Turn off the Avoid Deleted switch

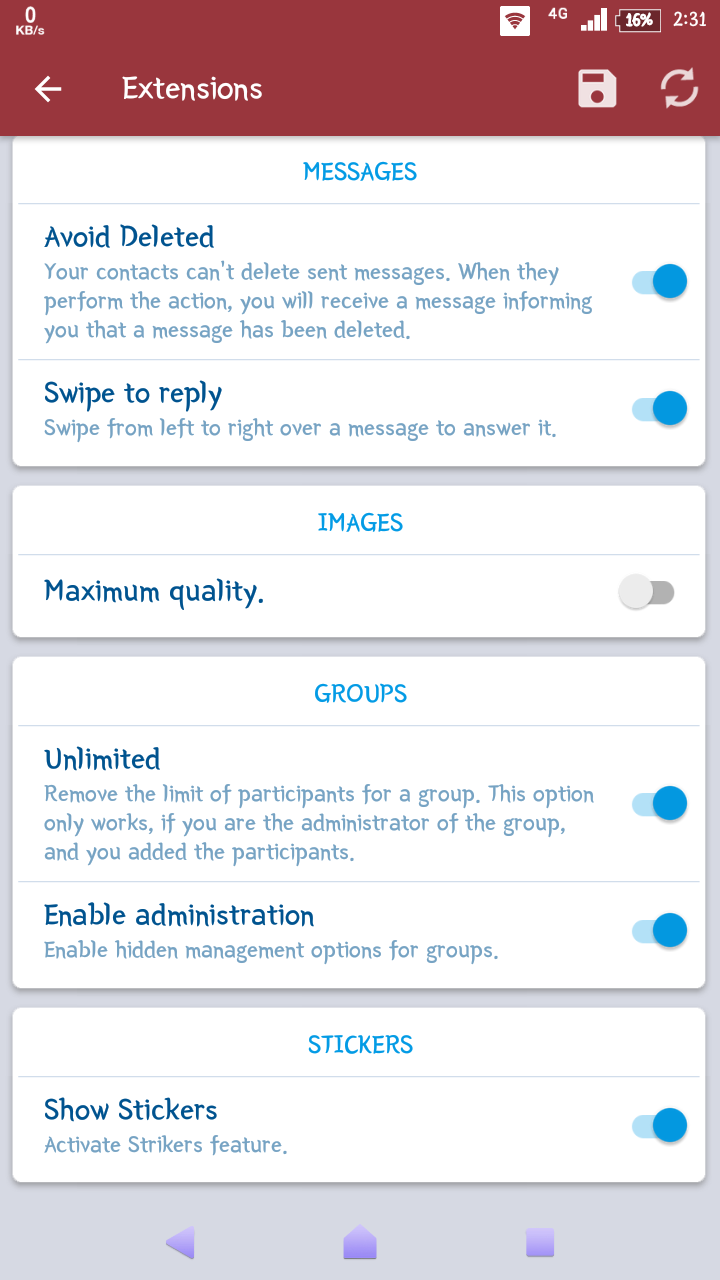click(x=660, y=282)
